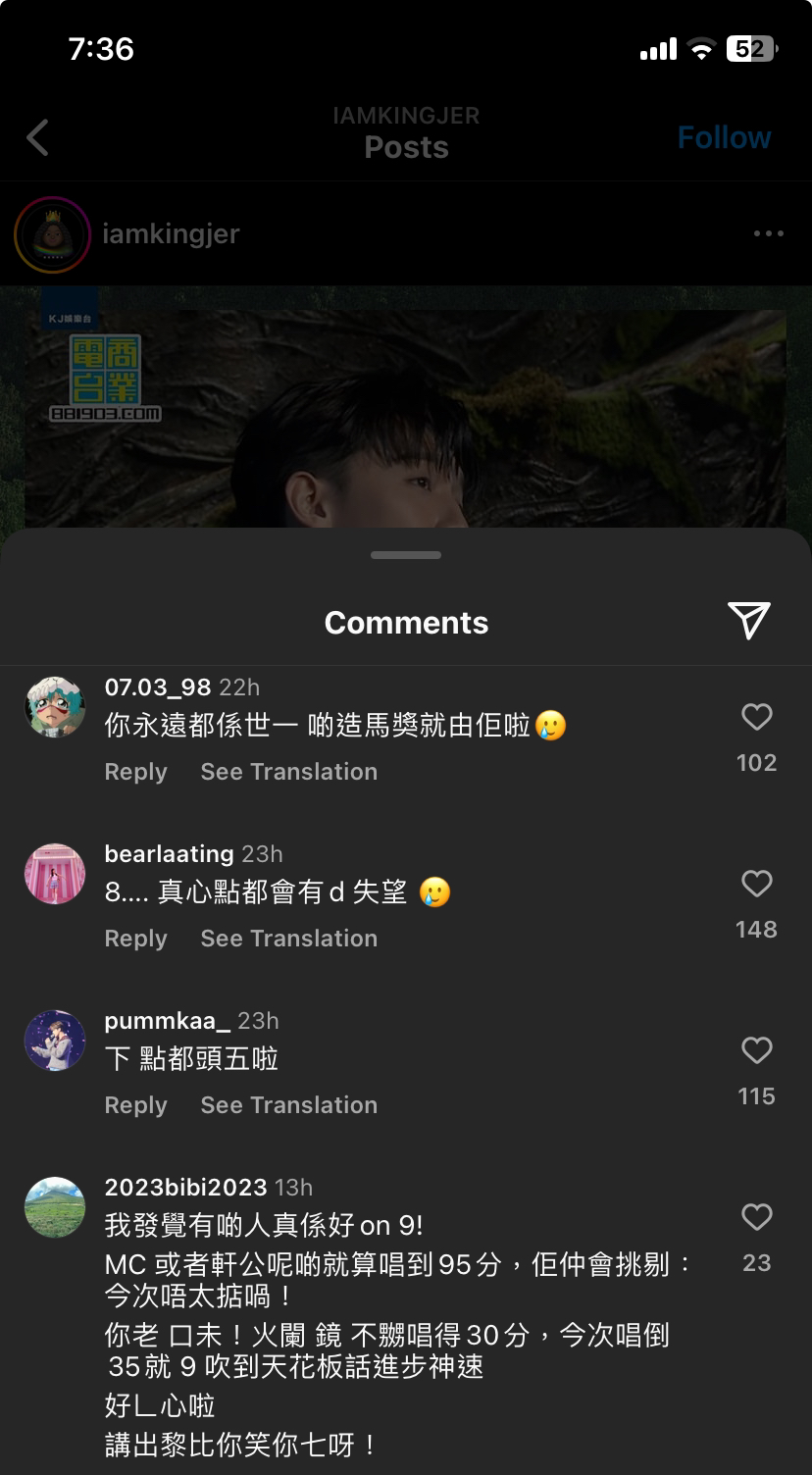
Task: Share the comments via the paper plane icon
Action: pos(749,621)
